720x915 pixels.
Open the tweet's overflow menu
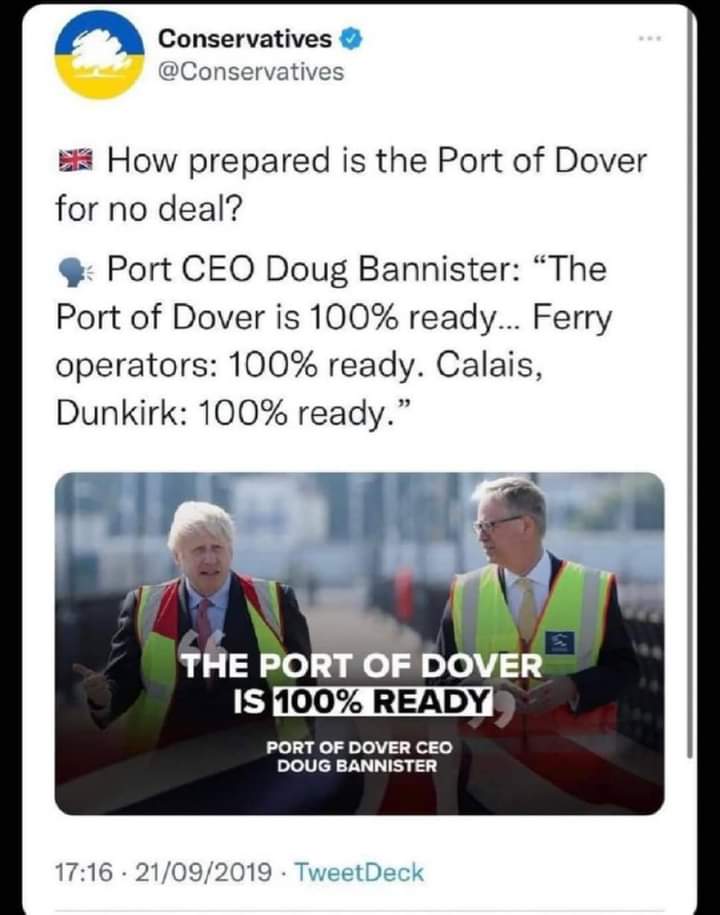point(651,39)
